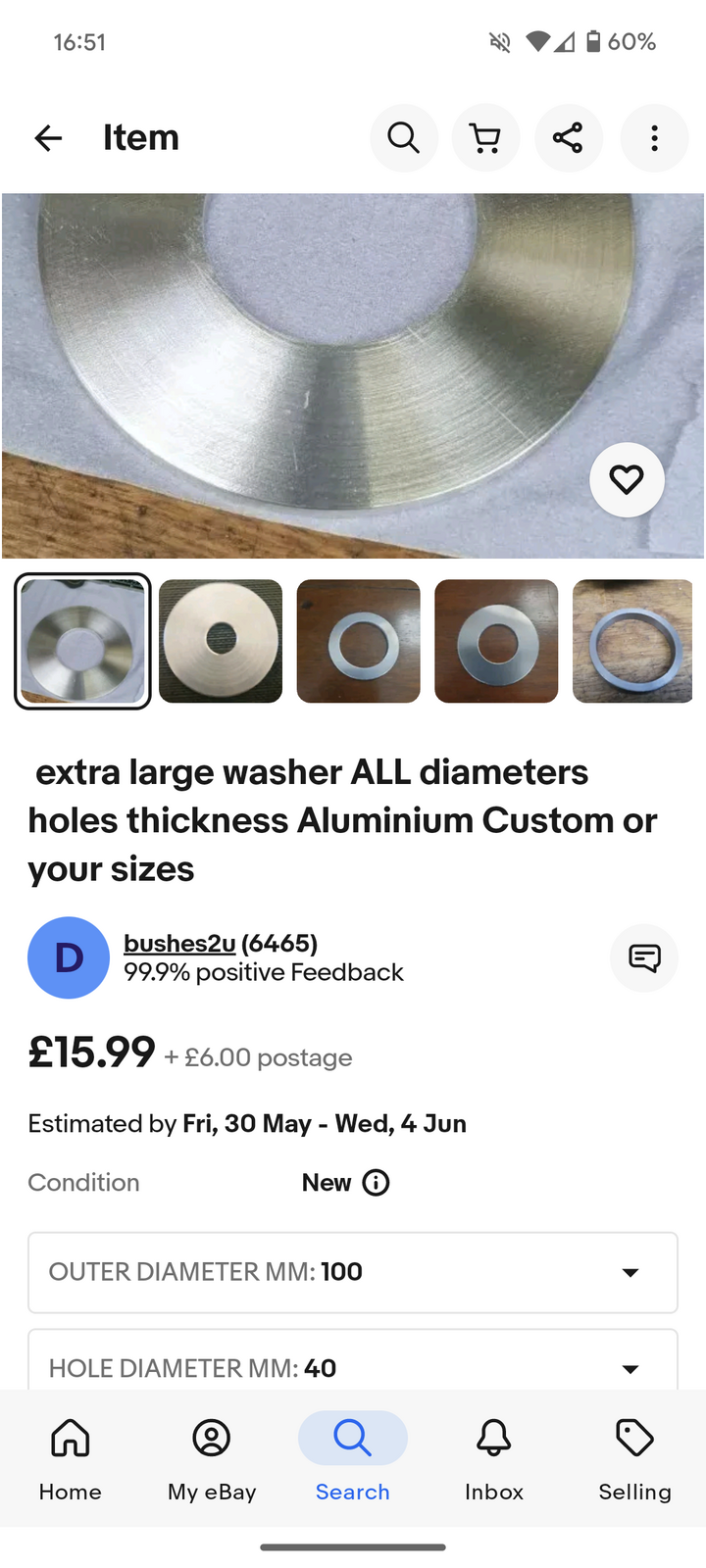Add item to watchlist with heart

tap(627, 480)
